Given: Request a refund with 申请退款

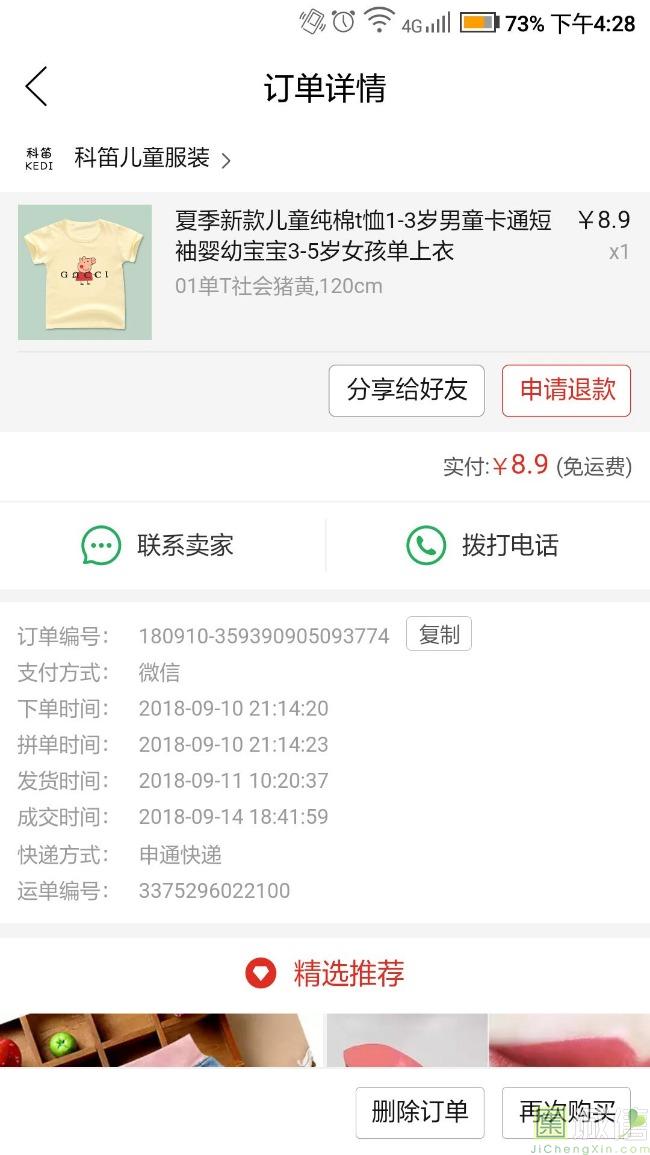Looking at the screenshot, I should (x=566, y=390).
